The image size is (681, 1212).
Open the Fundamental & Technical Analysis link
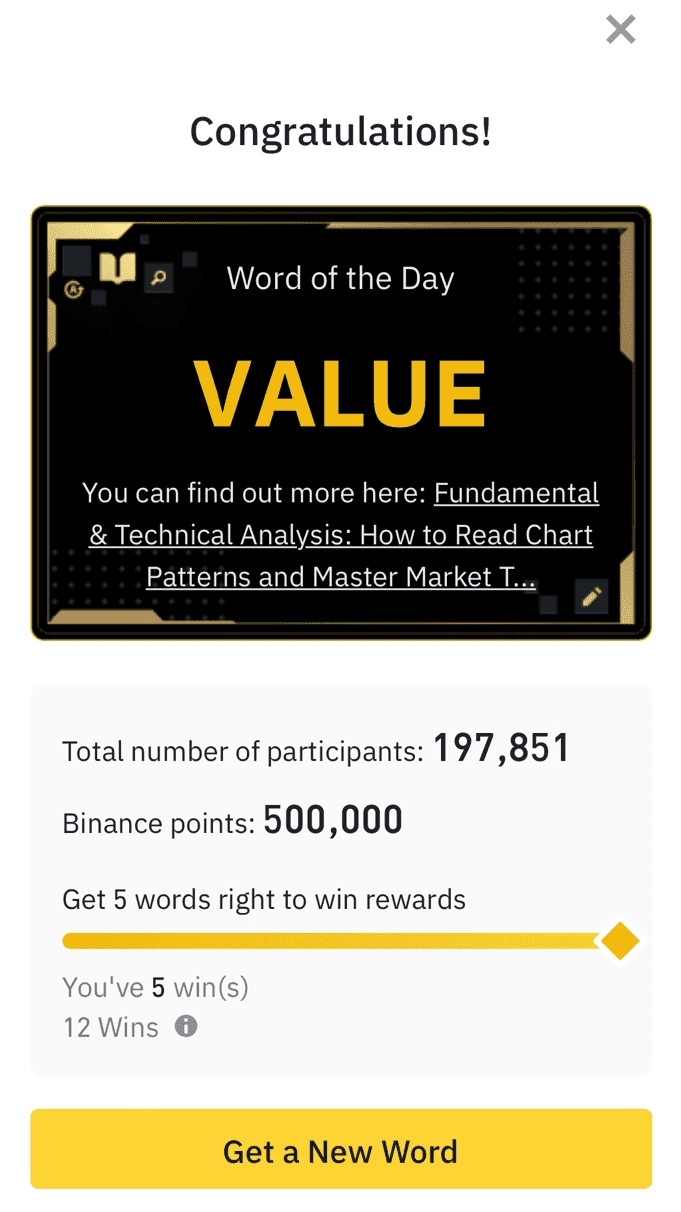[341, 535]
